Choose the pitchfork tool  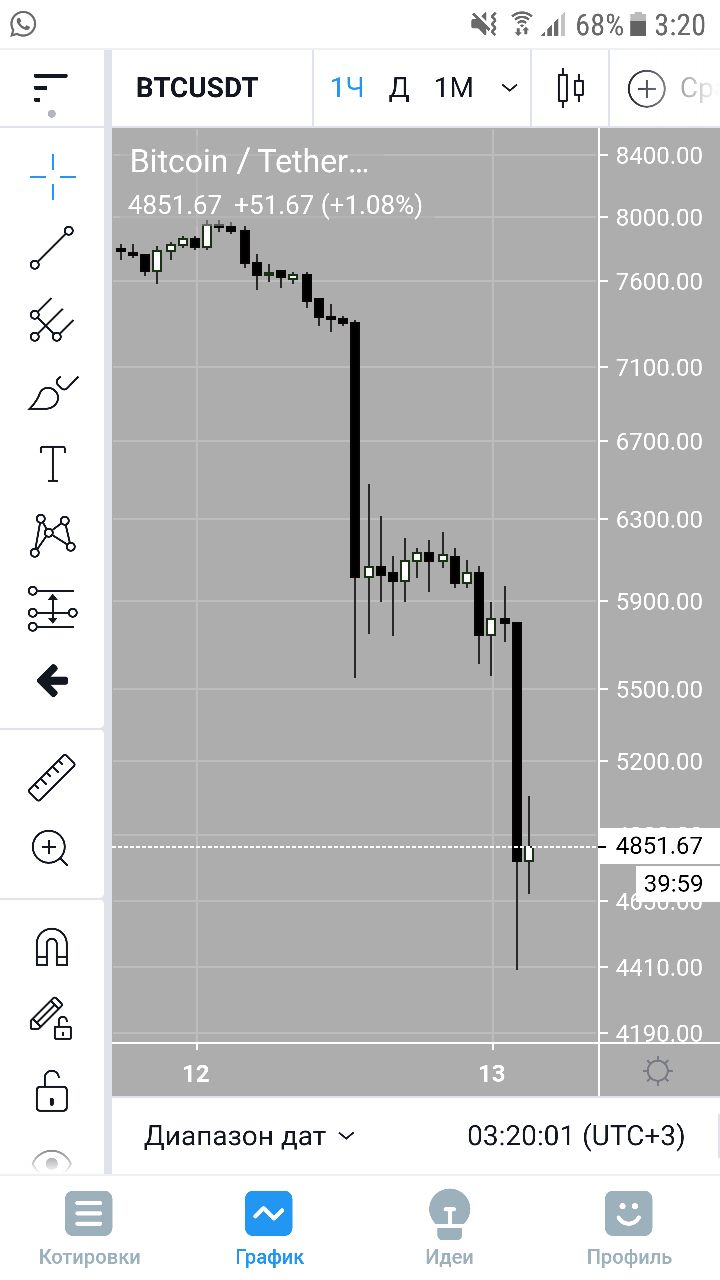click(52, 321)
